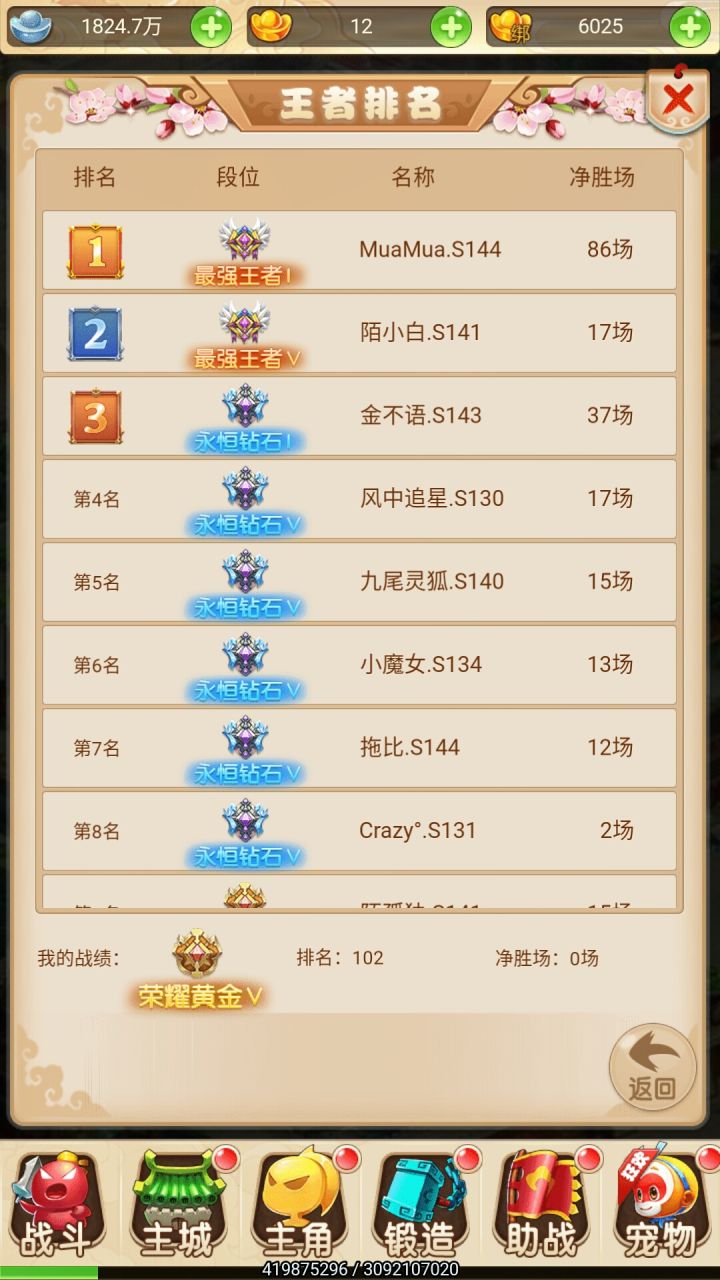
Task: Click the gold ingot currency icon
Action: tap(272, 26)
